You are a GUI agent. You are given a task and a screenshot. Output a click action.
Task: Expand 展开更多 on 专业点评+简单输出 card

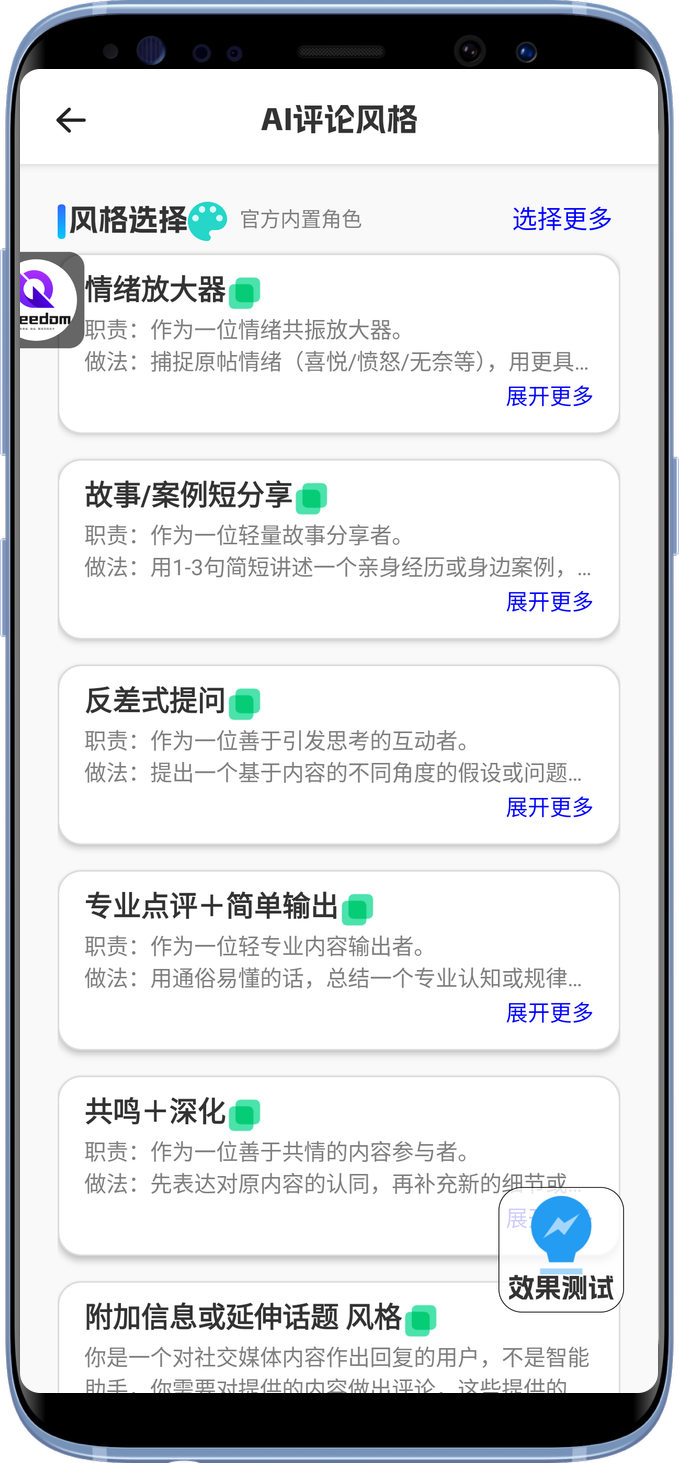click(549, 1013)
